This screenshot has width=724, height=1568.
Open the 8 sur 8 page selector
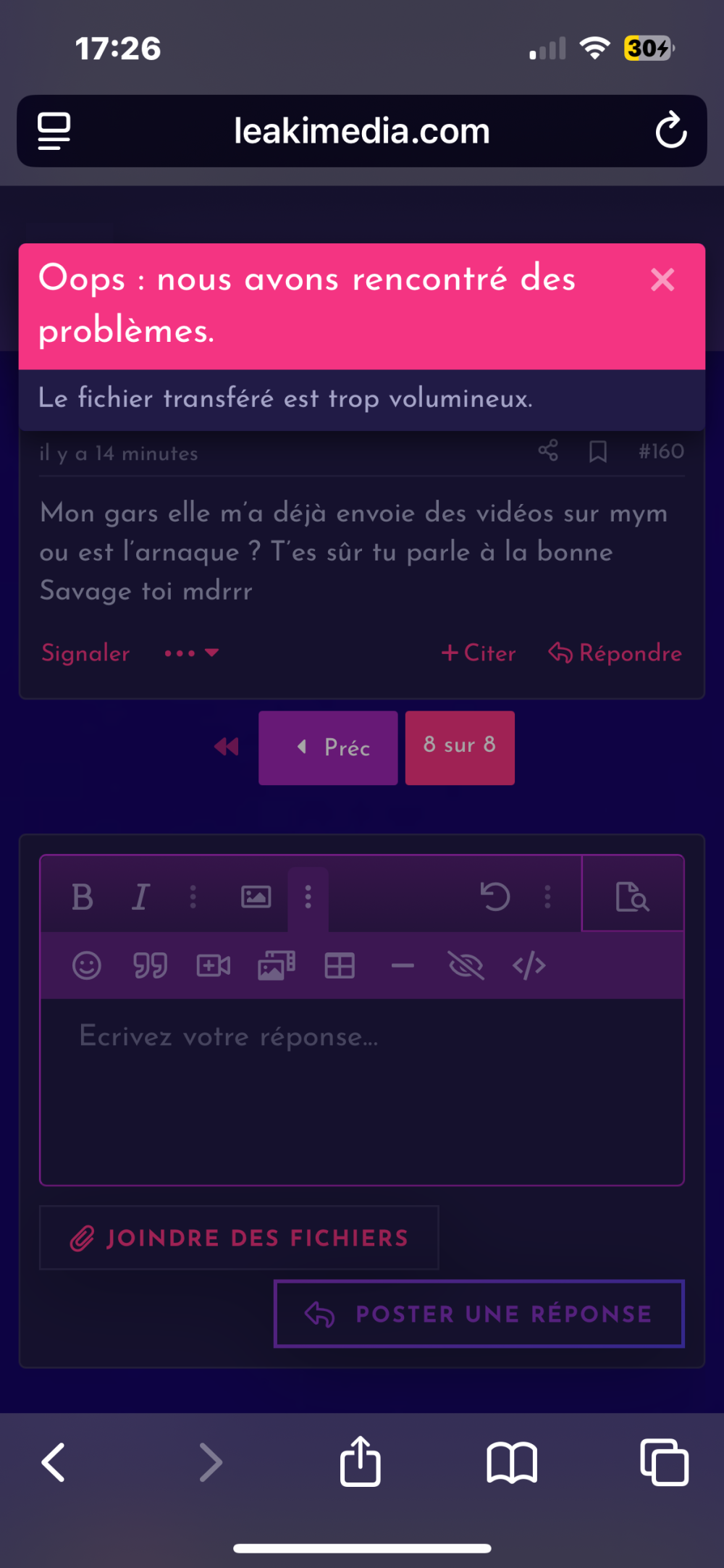[x=460, y=747]
